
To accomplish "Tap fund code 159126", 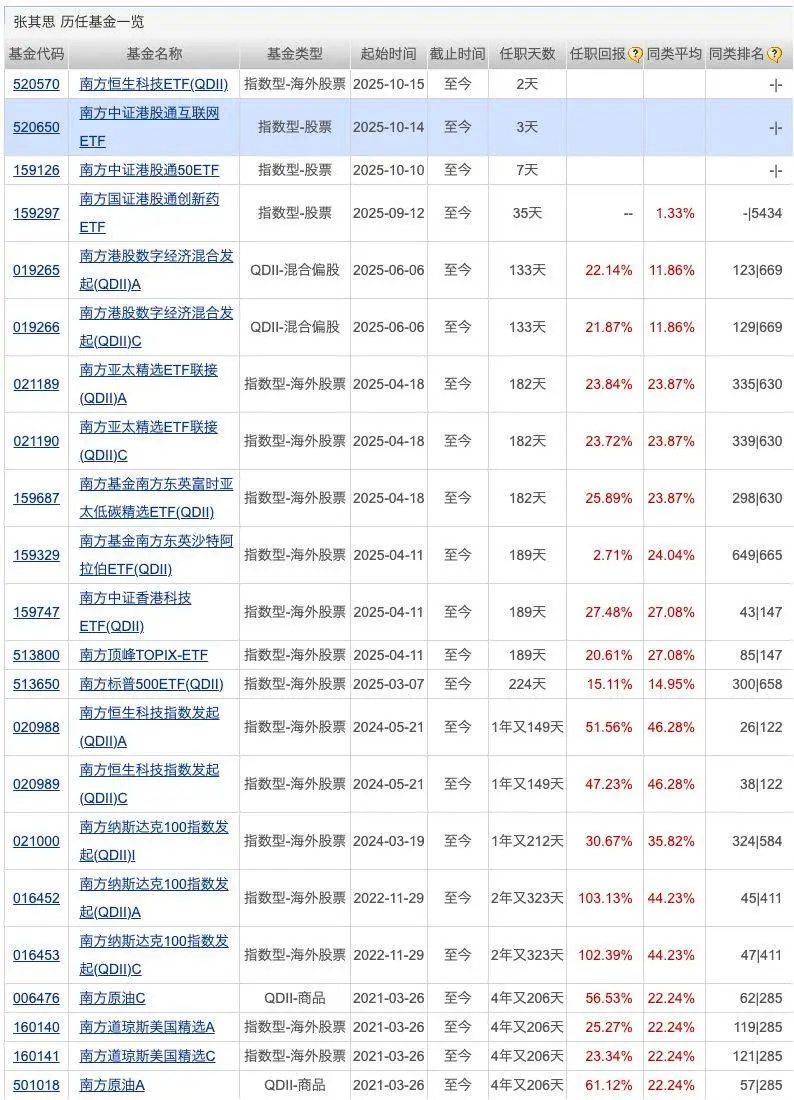I will pos(36,170).
